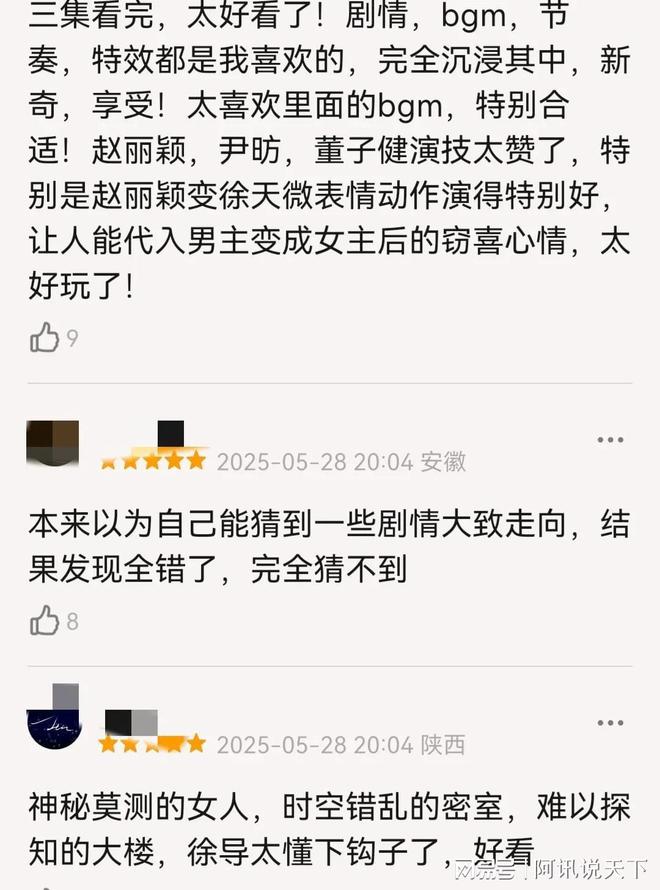Open overflow menu on the 陕西 review
This screenshot has width=660, height=890.
[x=610, y=723]
